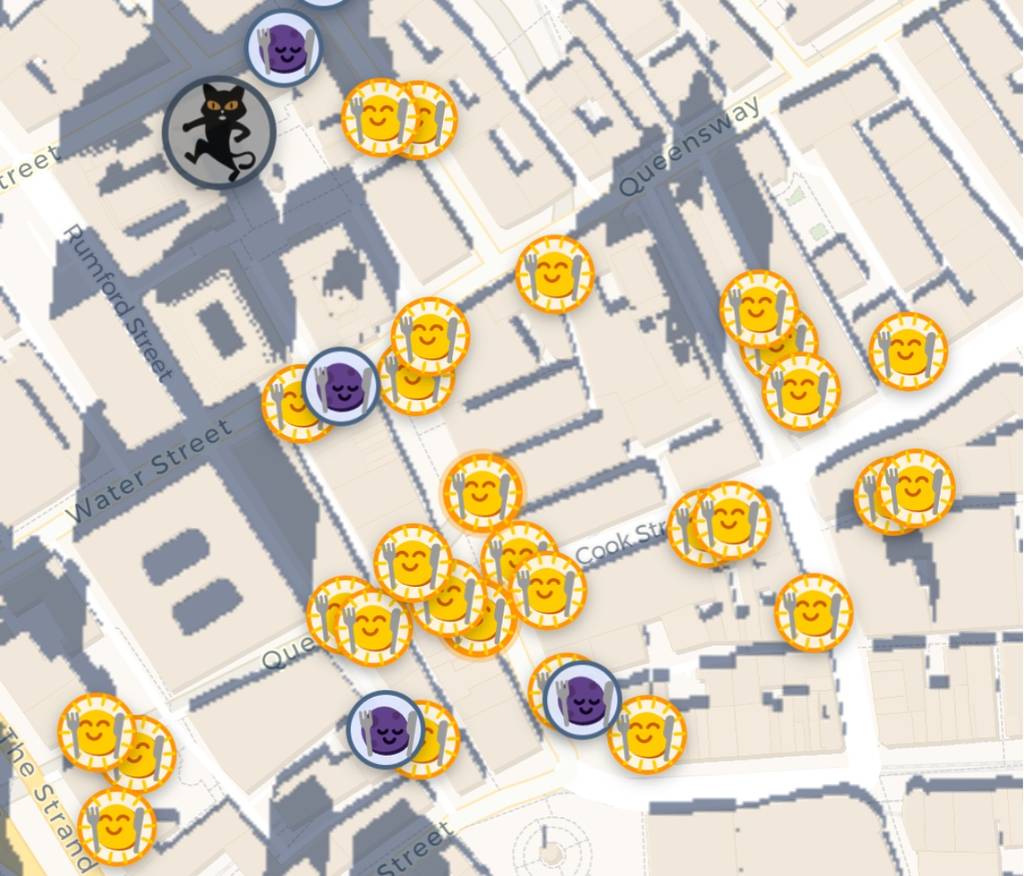
Task: Select the purple restaurant marker on Water Street
Action: click(341, 385)
